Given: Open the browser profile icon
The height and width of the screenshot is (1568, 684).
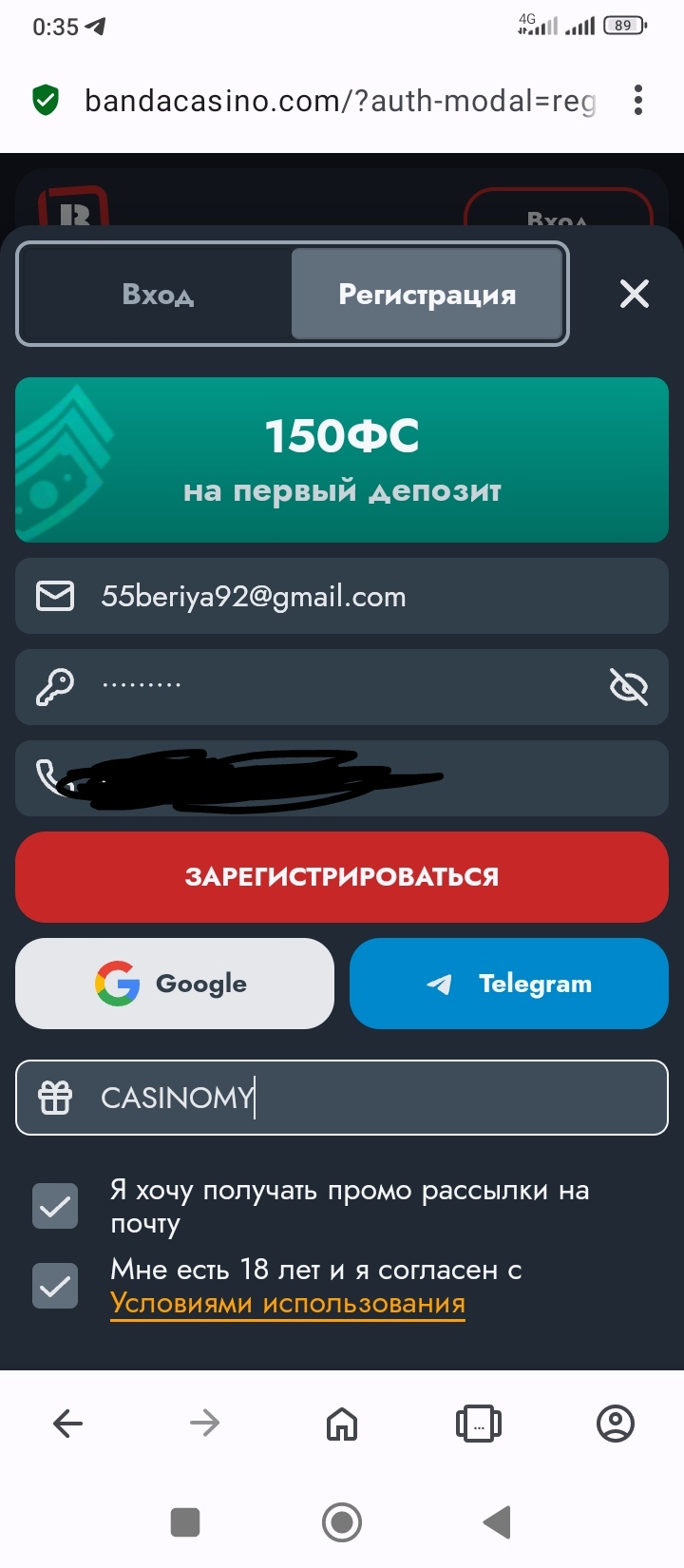Looking at the screenshot, I should (615, 1423).
